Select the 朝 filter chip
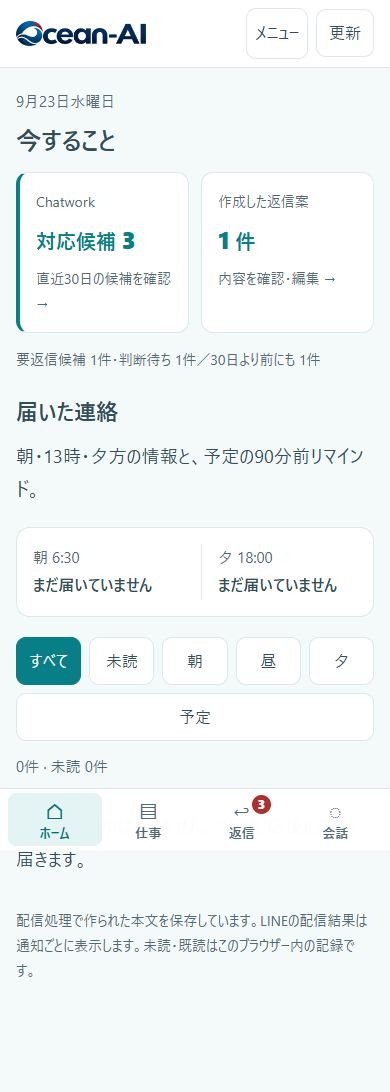390x1092 pixels. point(195,661)
